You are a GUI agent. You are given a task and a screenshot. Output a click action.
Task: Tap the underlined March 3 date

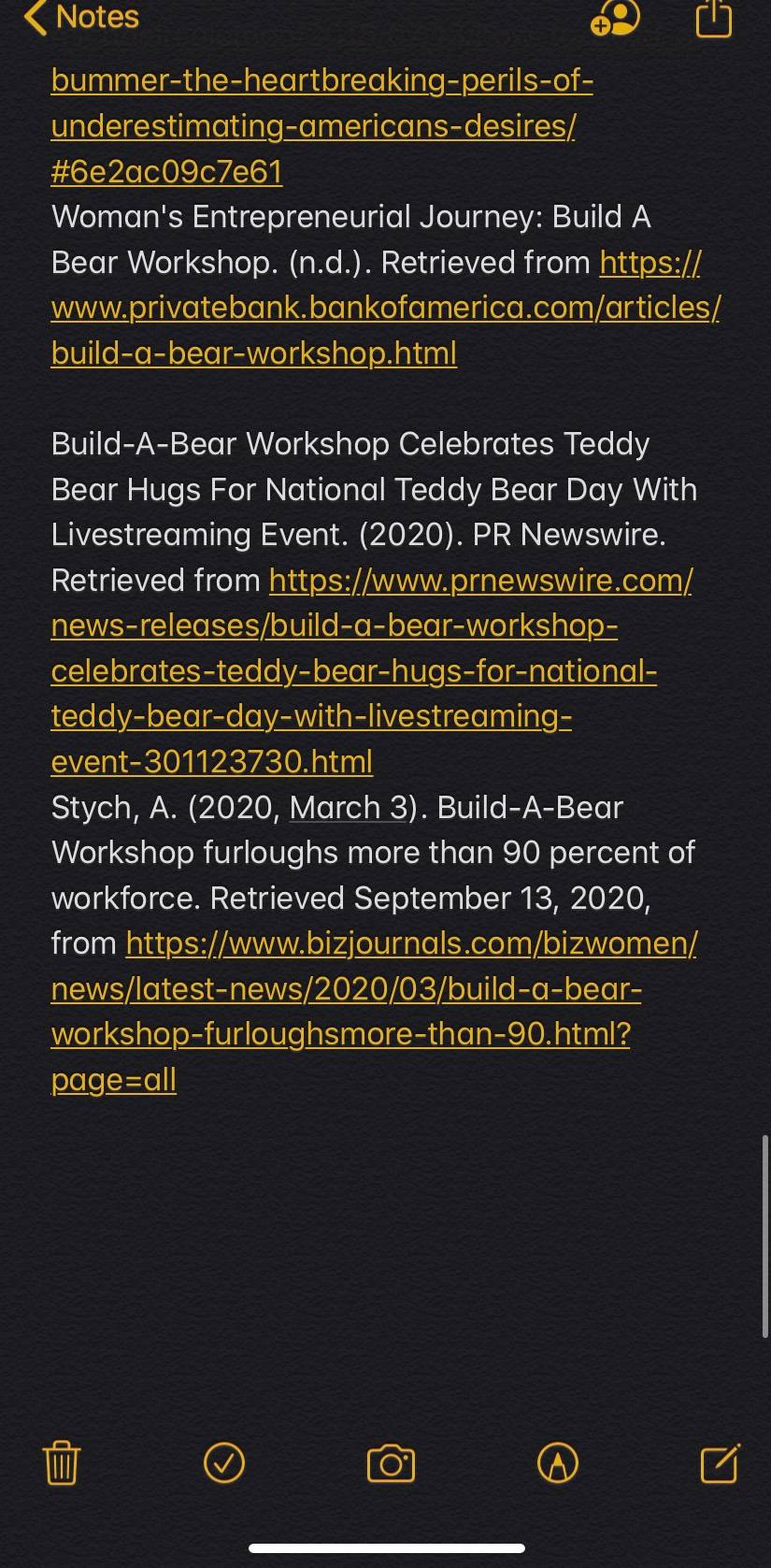click(x=349, y=808)
